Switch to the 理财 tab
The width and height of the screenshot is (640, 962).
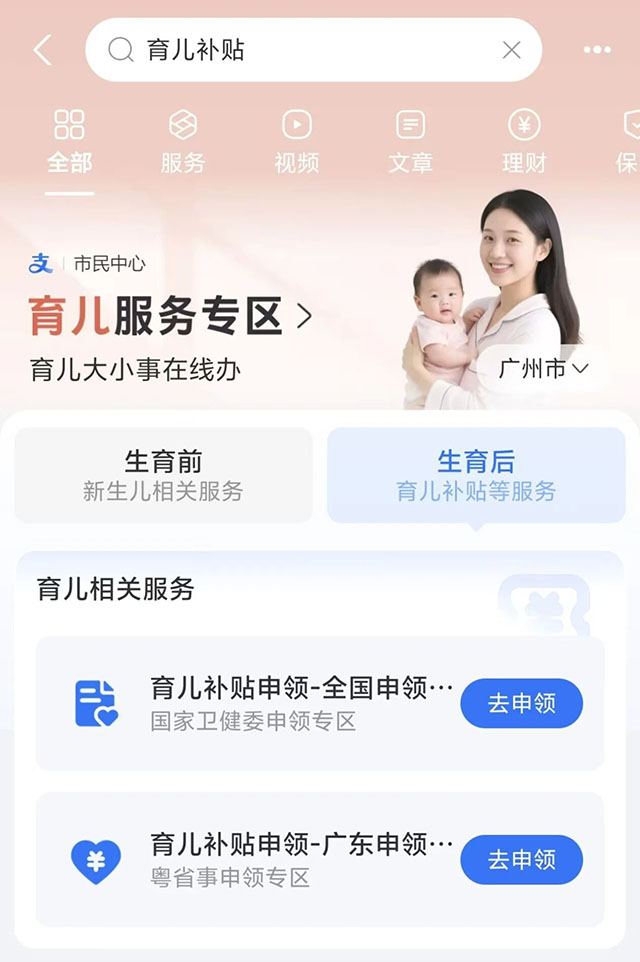524,141
